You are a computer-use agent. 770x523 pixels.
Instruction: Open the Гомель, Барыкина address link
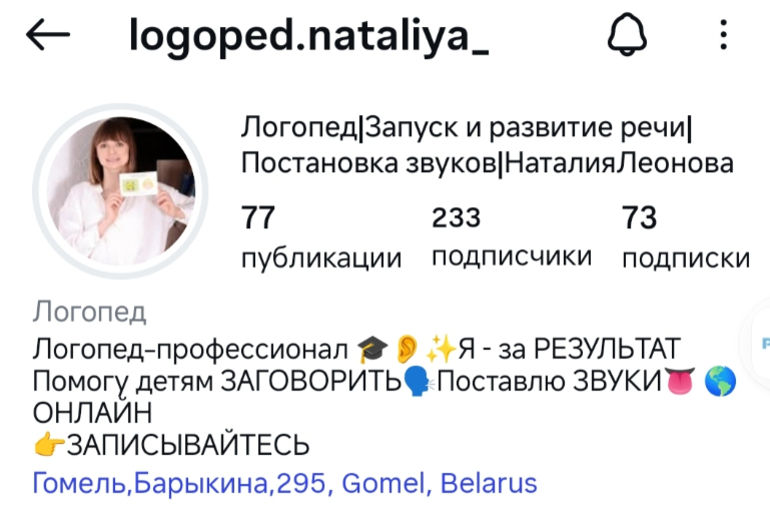tap(285, 484)
